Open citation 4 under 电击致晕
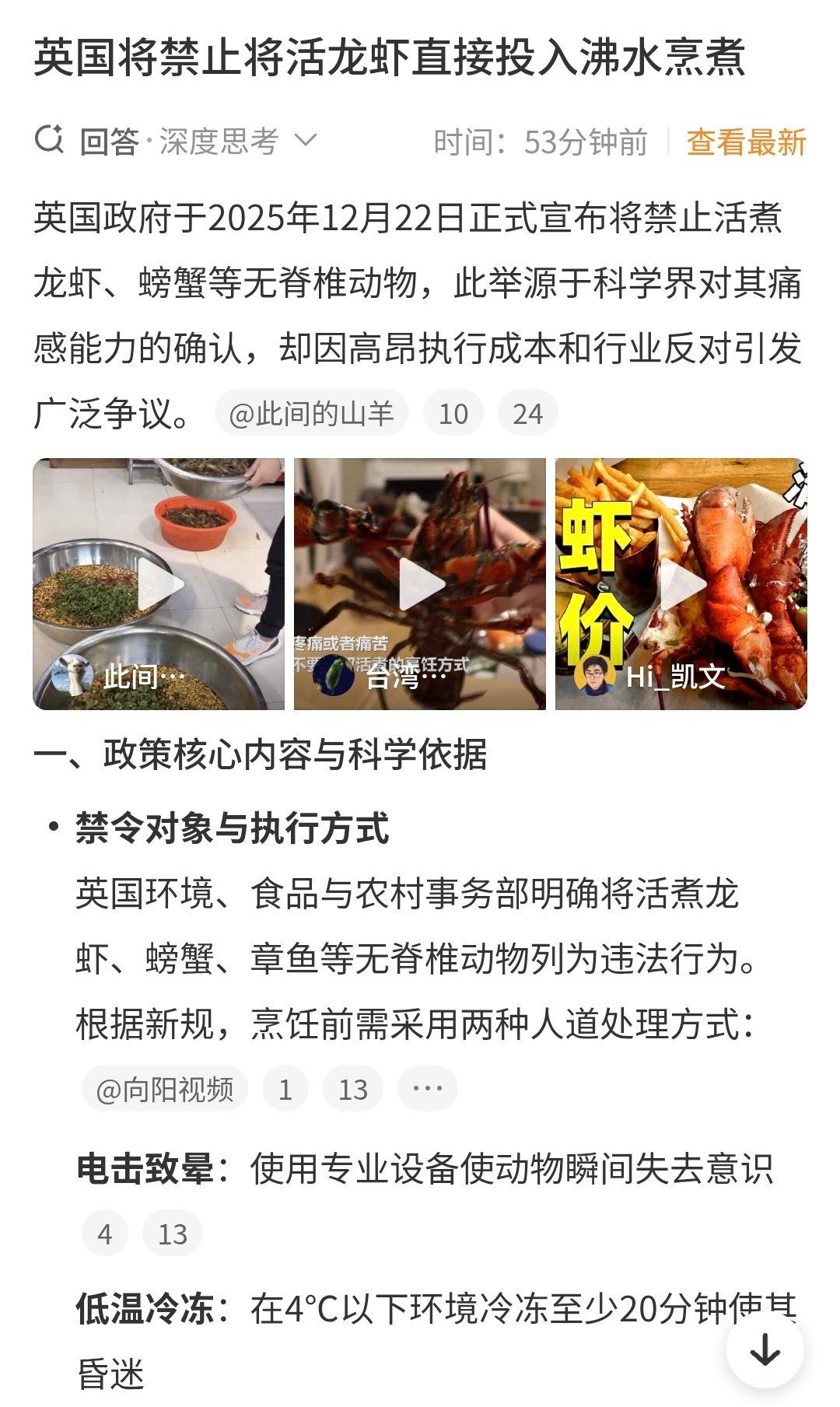The width and height of the screenshot is (840, 1407). [x=105, y=1234]
